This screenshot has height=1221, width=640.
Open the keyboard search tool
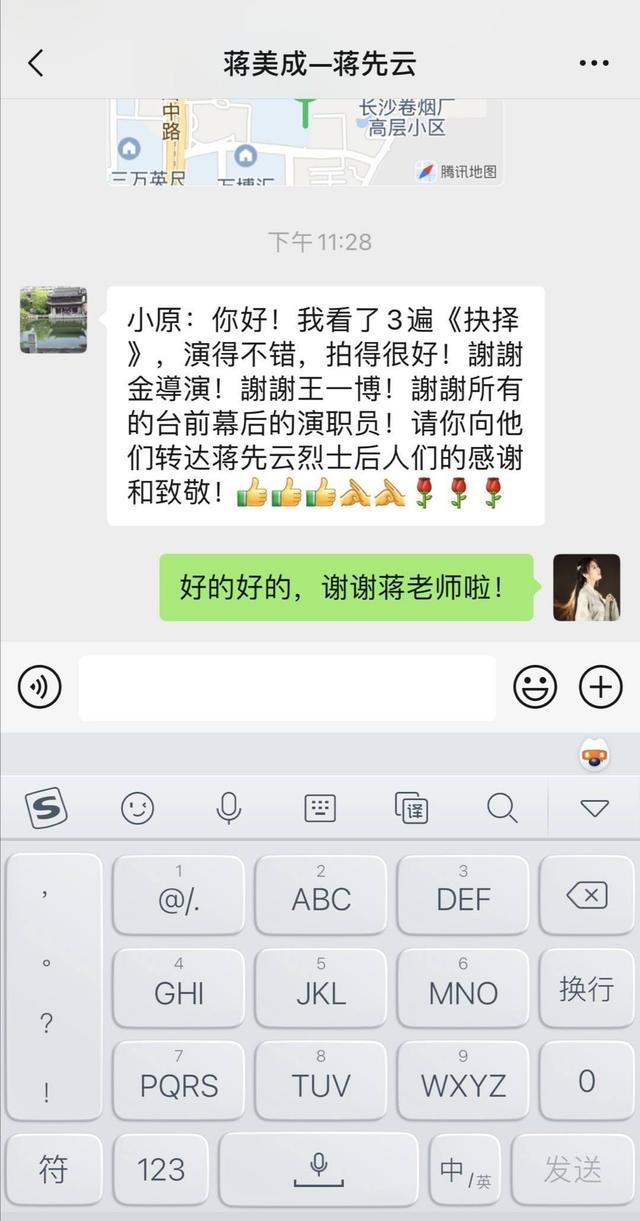click(501, 807)
